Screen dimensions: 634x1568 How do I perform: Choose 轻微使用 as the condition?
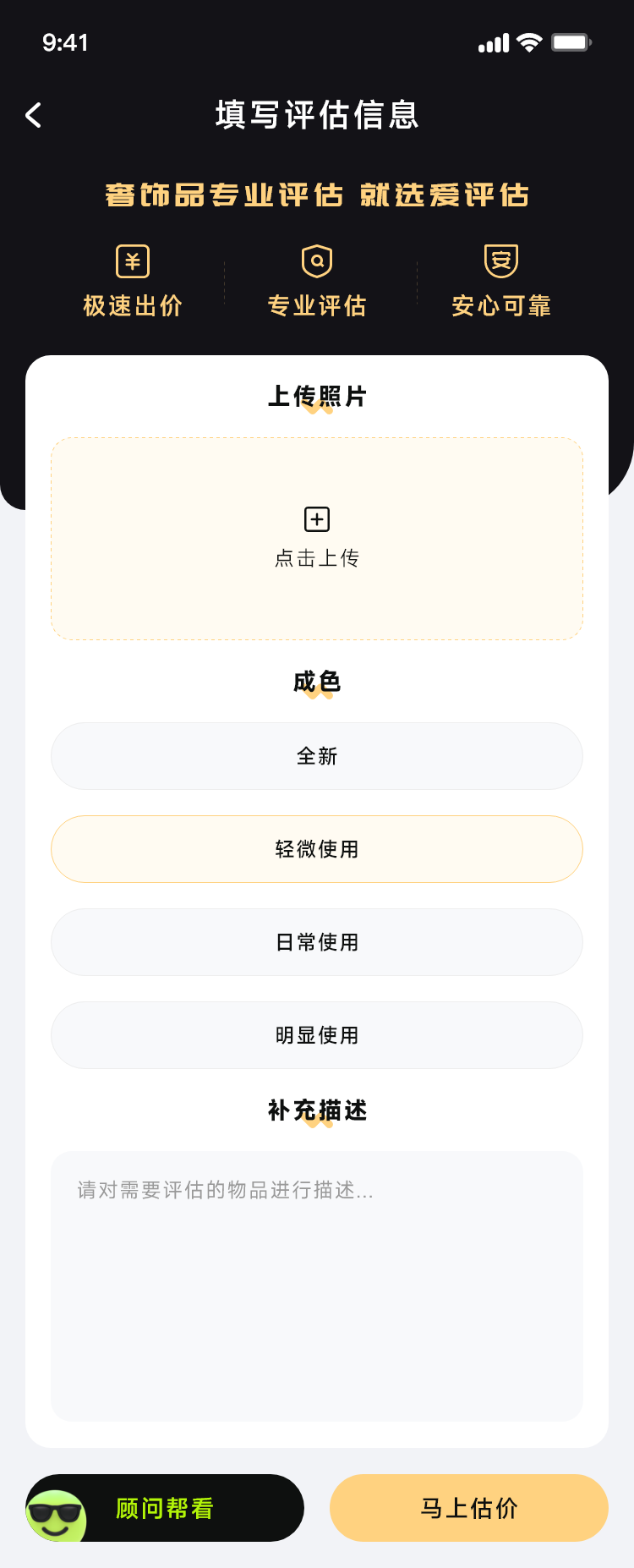click(x=317, y=849)
